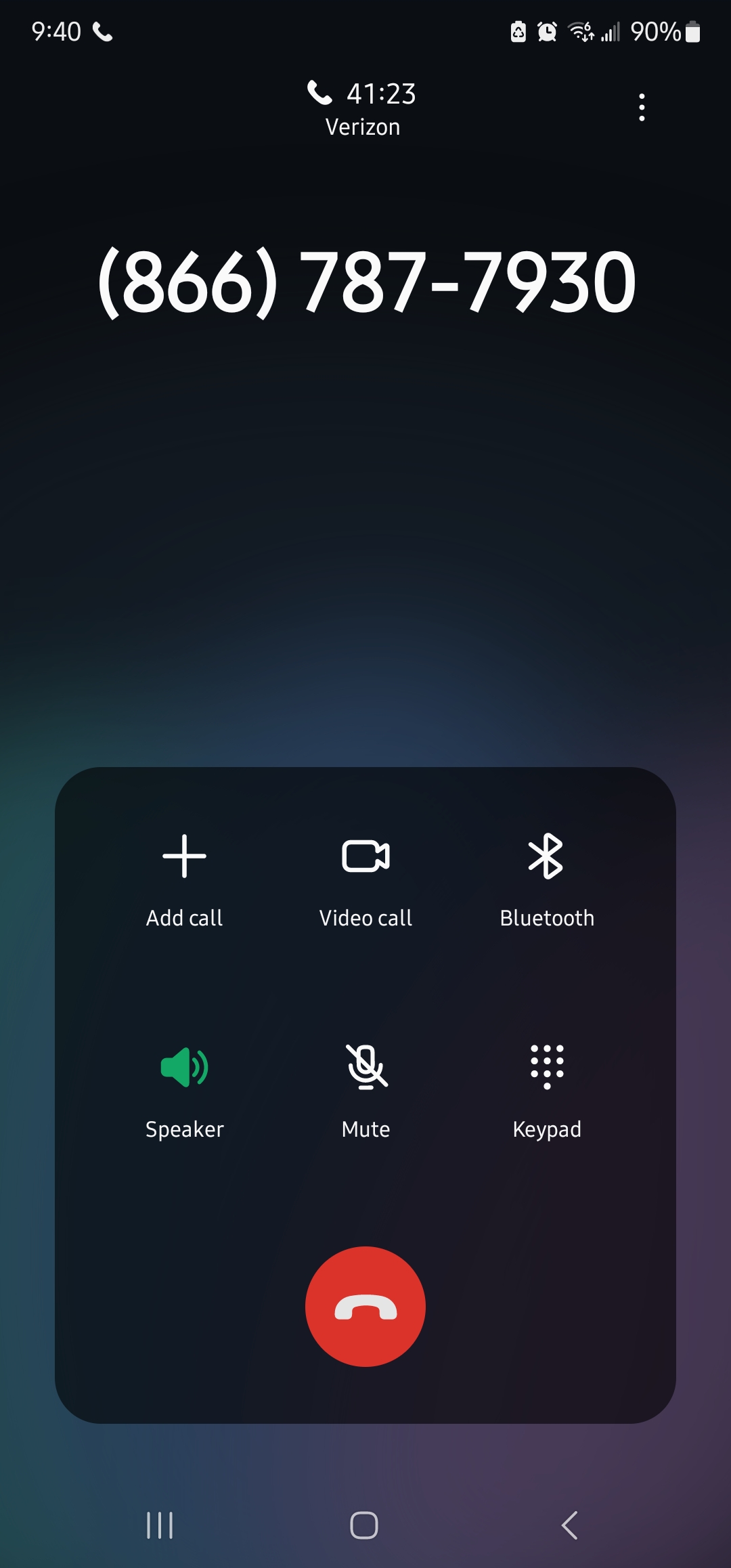
Task: Open recent apps from navigation bar
Action: point(160,1525)
